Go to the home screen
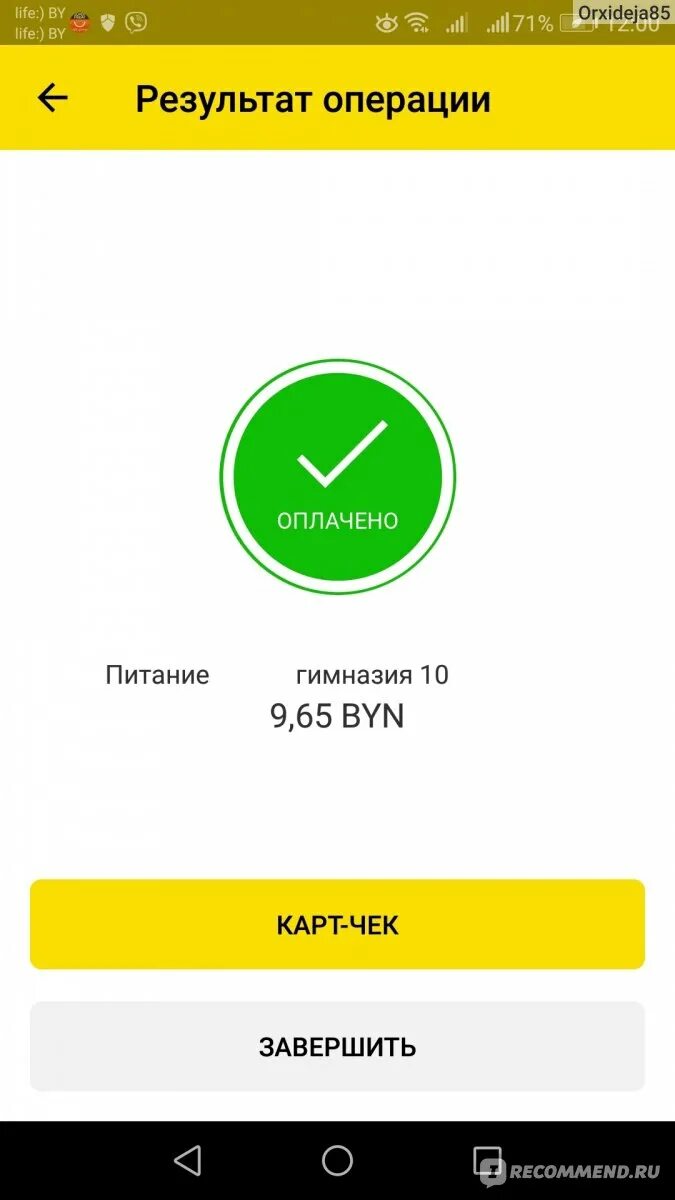675x1200 pixels. pos(337,1160)
